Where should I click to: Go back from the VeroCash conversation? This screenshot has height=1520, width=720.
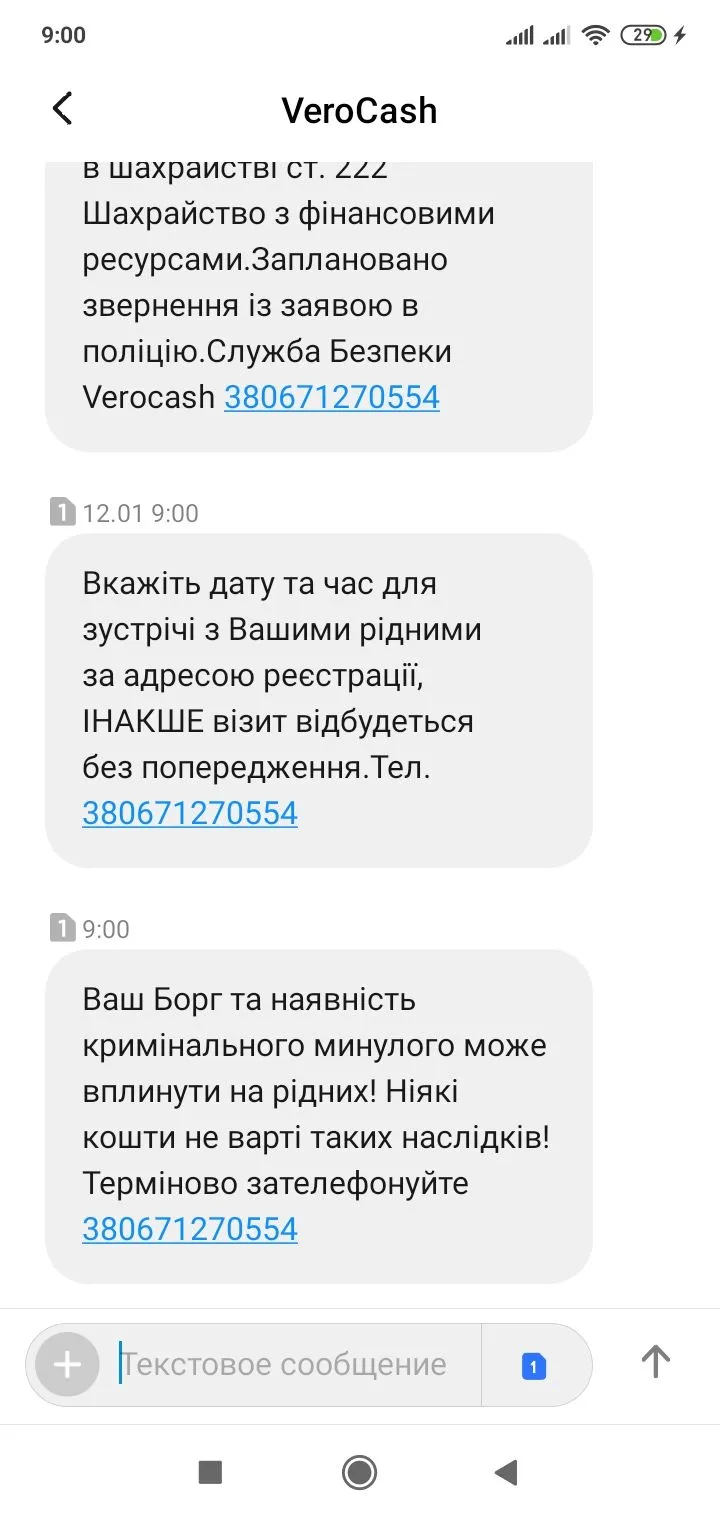tap(62, 109)
